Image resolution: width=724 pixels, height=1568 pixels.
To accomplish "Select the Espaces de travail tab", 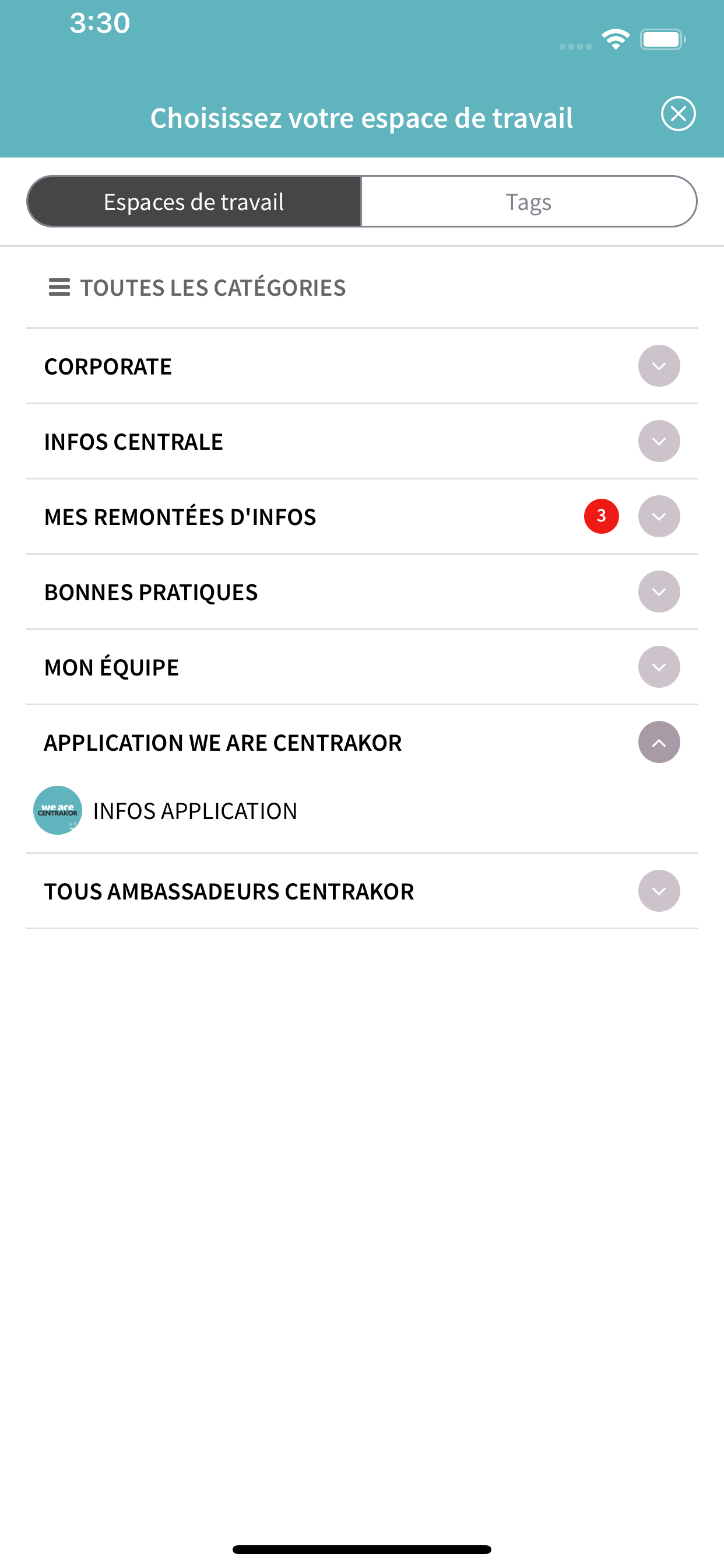I will 194,201.
